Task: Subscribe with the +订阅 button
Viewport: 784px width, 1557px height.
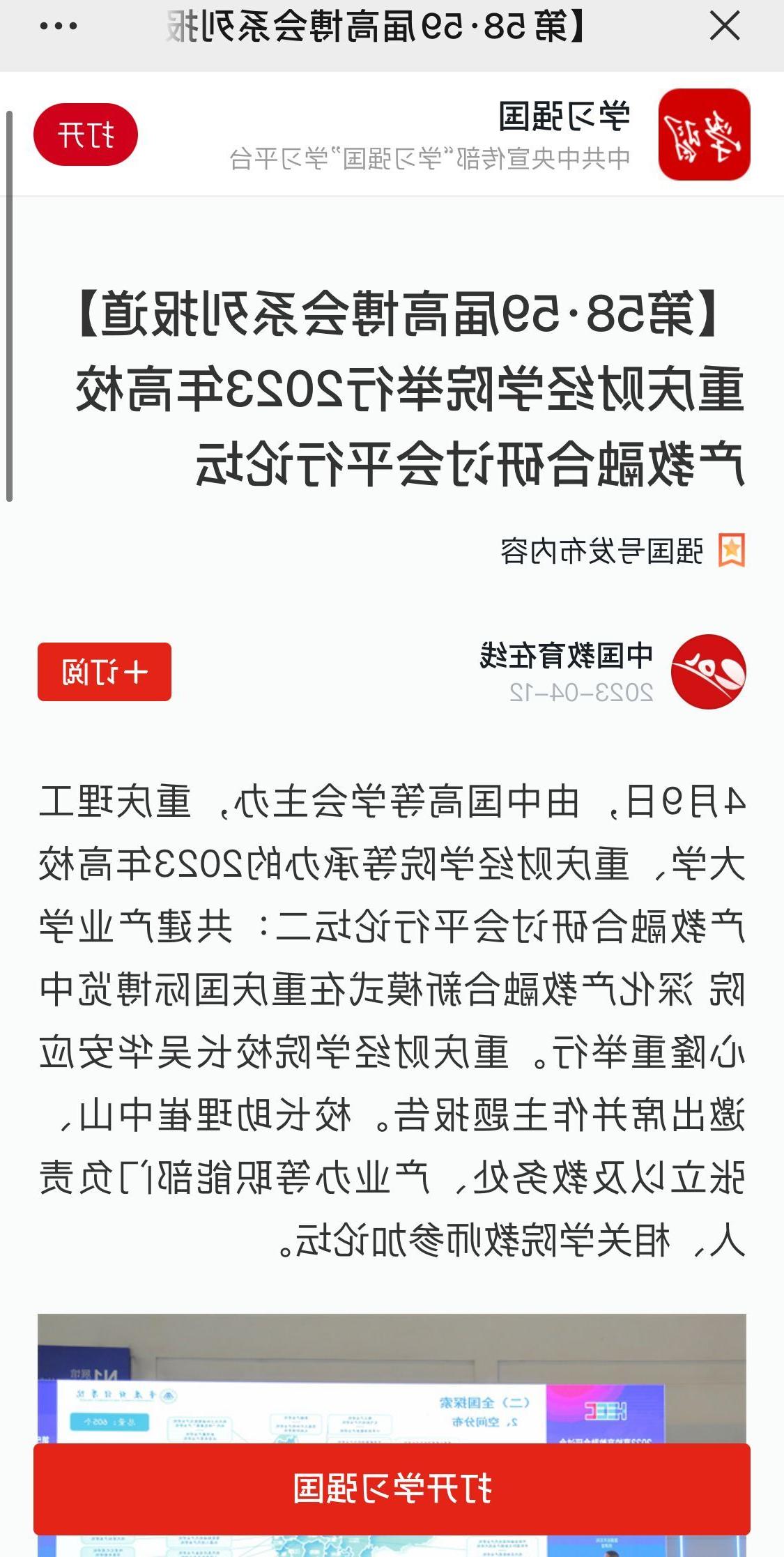Action: pos(105,672)
